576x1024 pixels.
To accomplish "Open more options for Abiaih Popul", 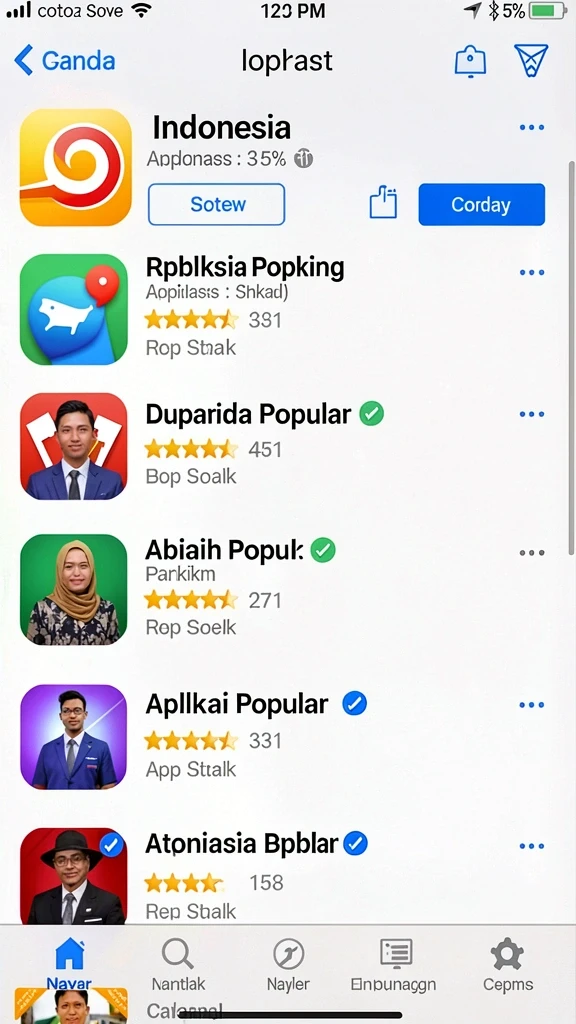I will 532,552.
